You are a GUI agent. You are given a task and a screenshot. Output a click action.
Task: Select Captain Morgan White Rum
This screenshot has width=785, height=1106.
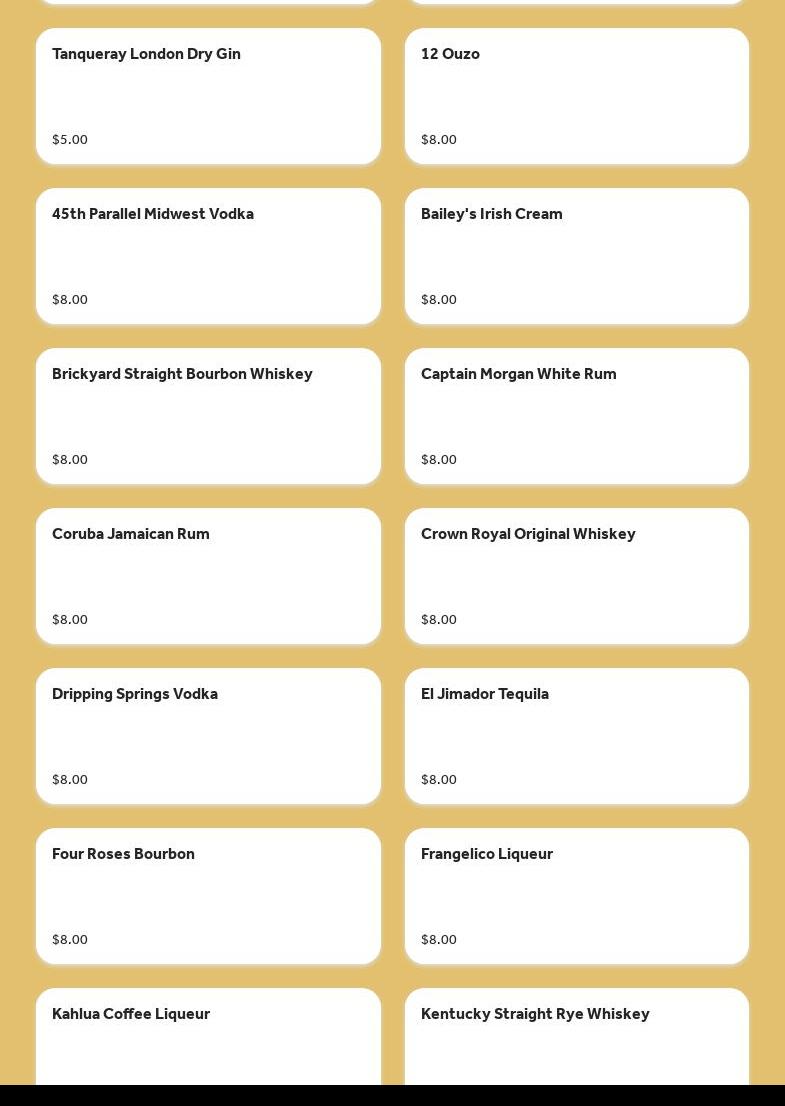pos(576,416)
